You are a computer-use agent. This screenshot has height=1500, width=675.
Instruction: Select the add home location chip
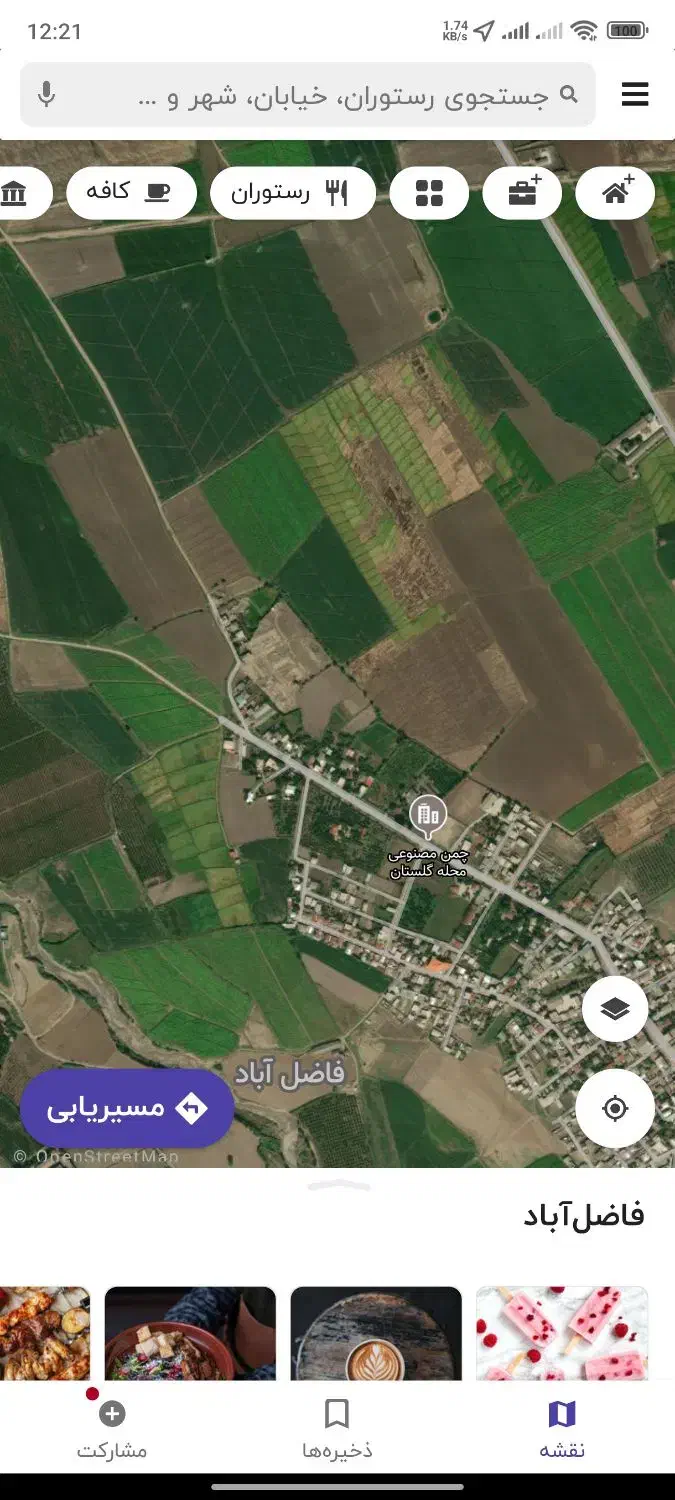[615, 193]
